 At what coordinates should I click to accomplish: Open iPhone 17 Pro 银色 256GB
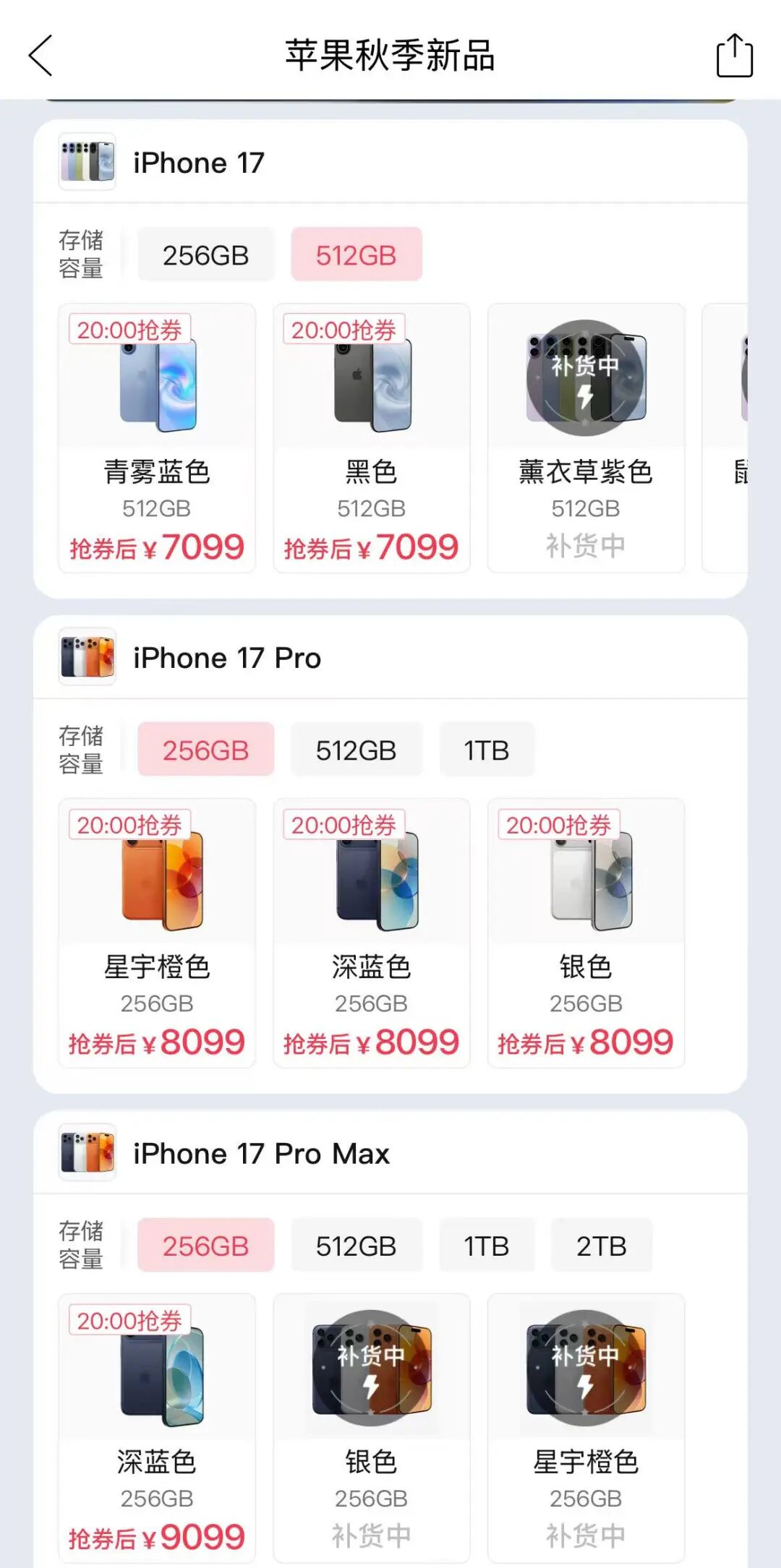tap(586, 933)
